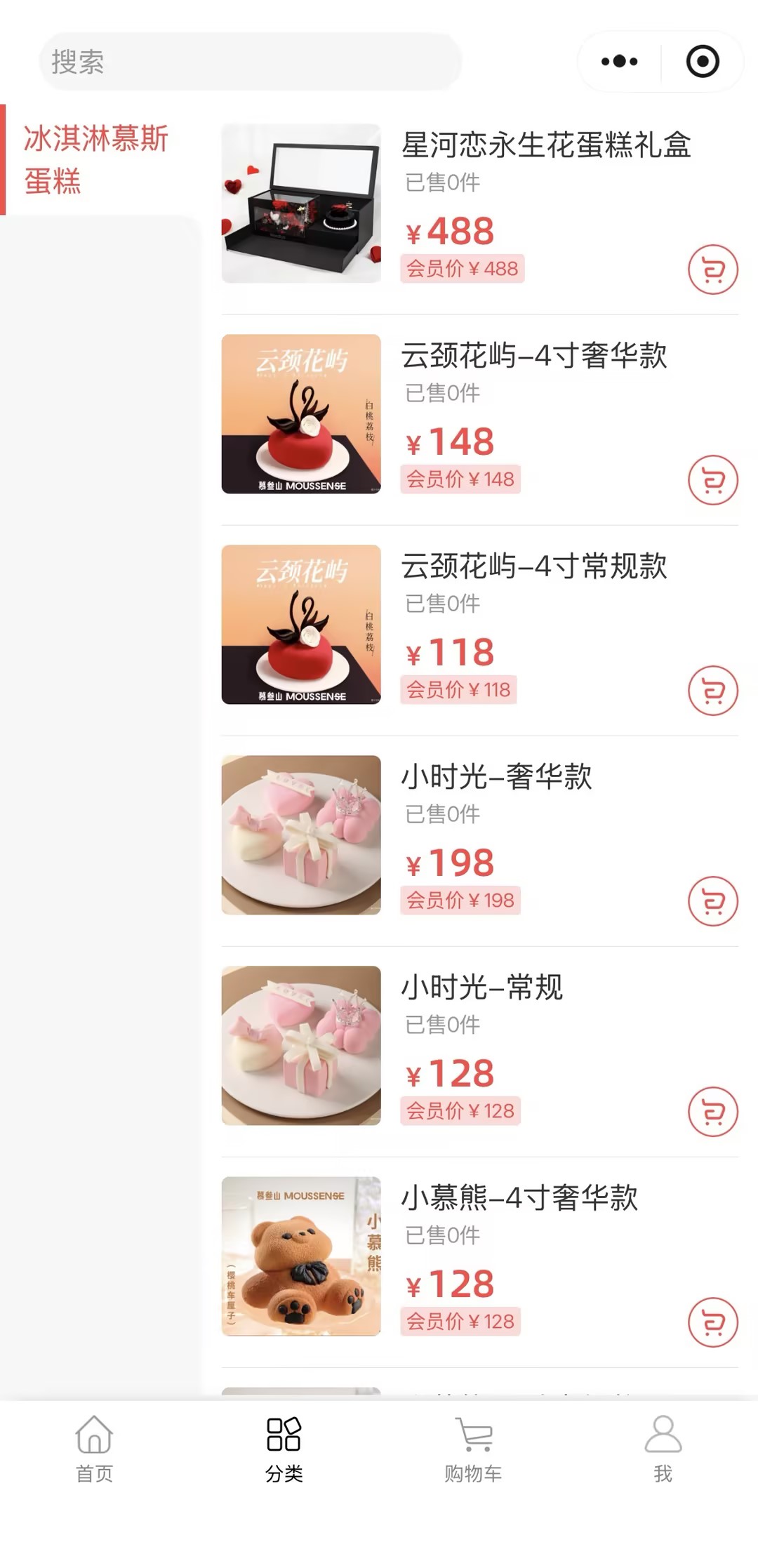Select the 冰淇淋慕斯蛋糕 category

point(97,159)
